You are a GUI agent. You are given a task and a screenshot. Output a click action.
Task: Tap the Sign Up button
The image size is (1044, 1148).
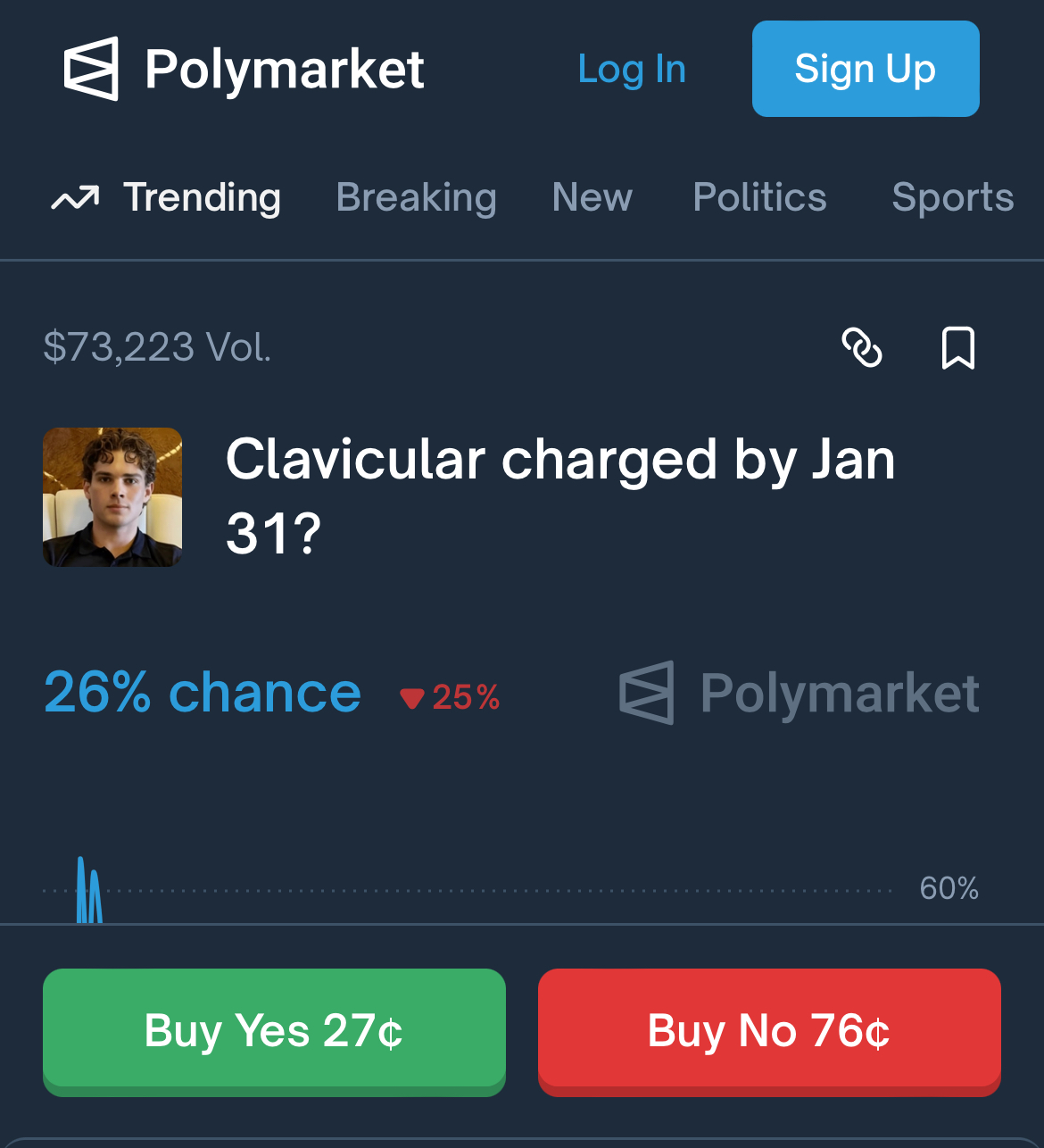point(865,69)
